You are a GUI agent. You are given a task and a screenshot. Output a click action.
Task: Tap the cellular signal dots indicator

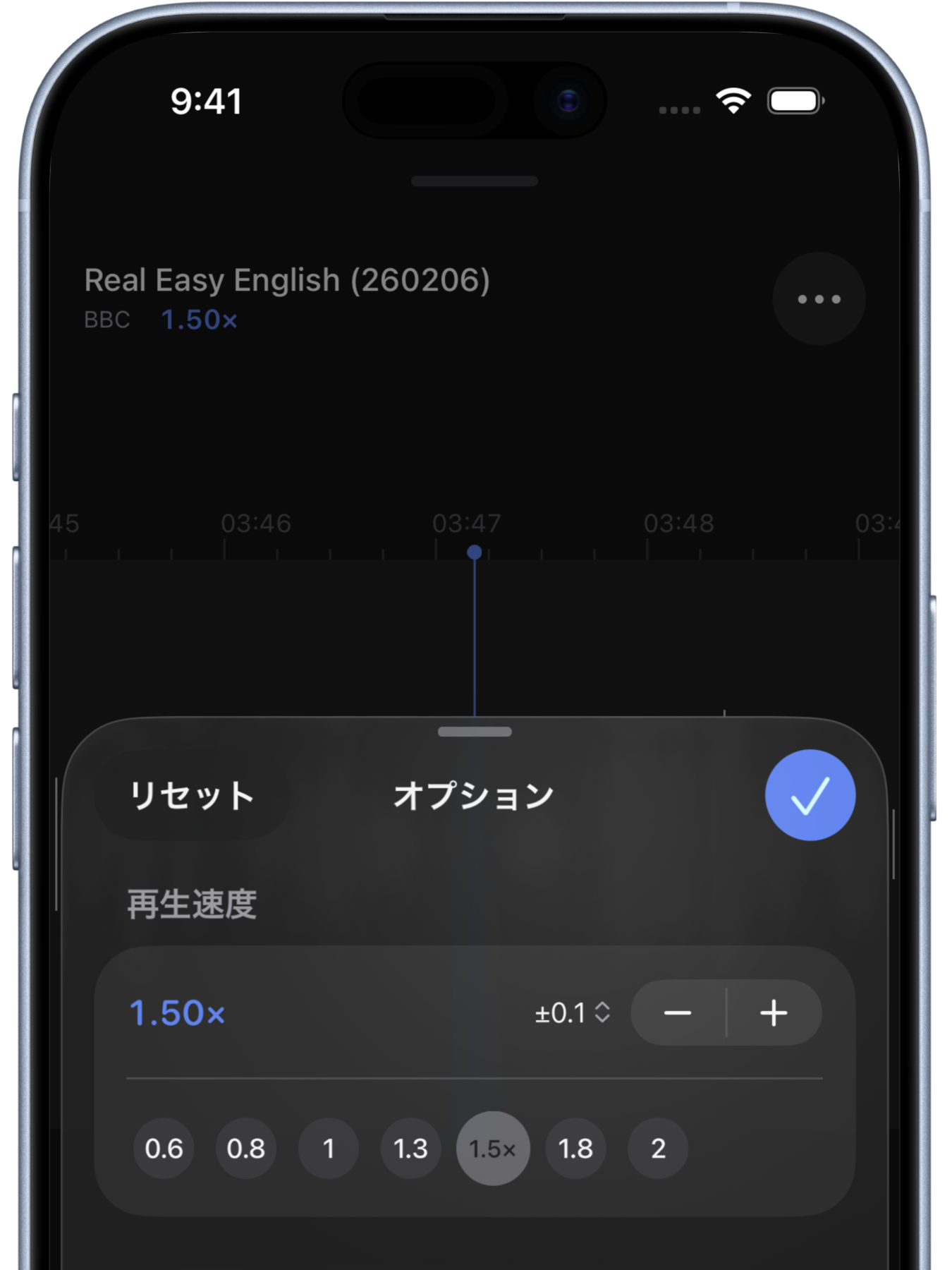[679, 109]
